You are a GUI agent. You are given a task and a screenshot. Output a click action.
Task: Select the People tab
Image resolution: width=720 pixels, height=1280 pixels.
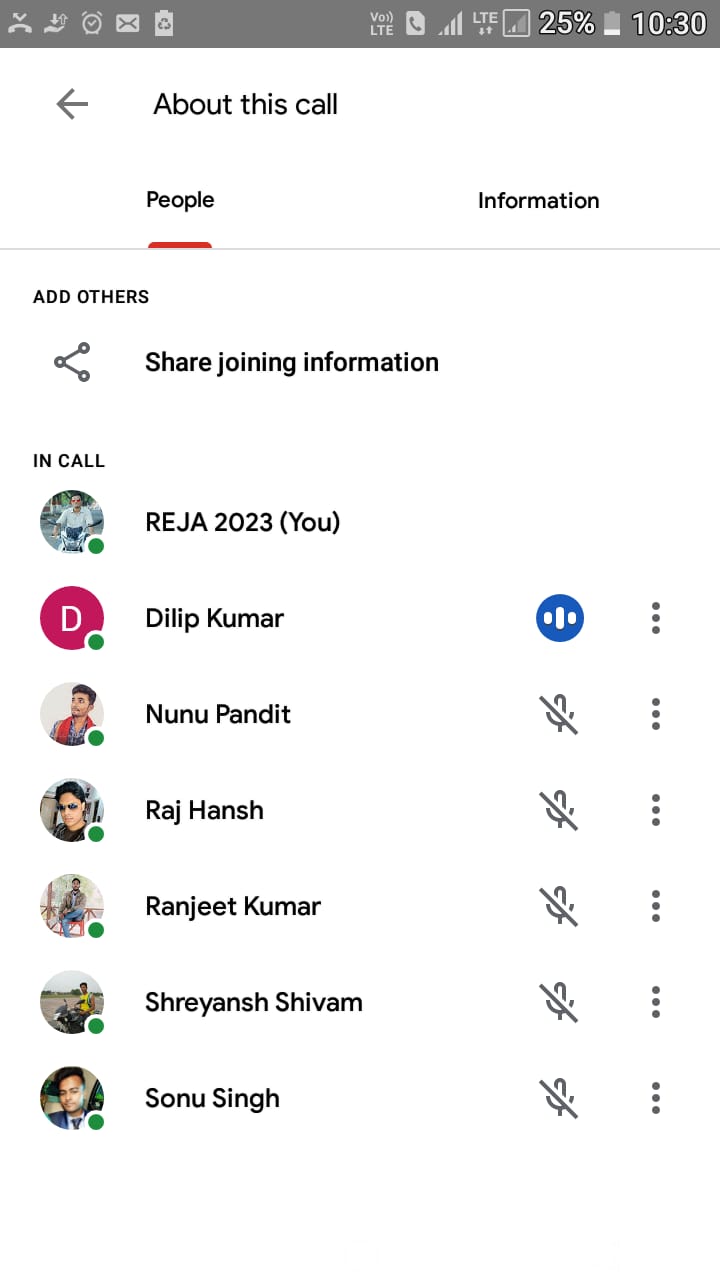(x=180, y=201)
